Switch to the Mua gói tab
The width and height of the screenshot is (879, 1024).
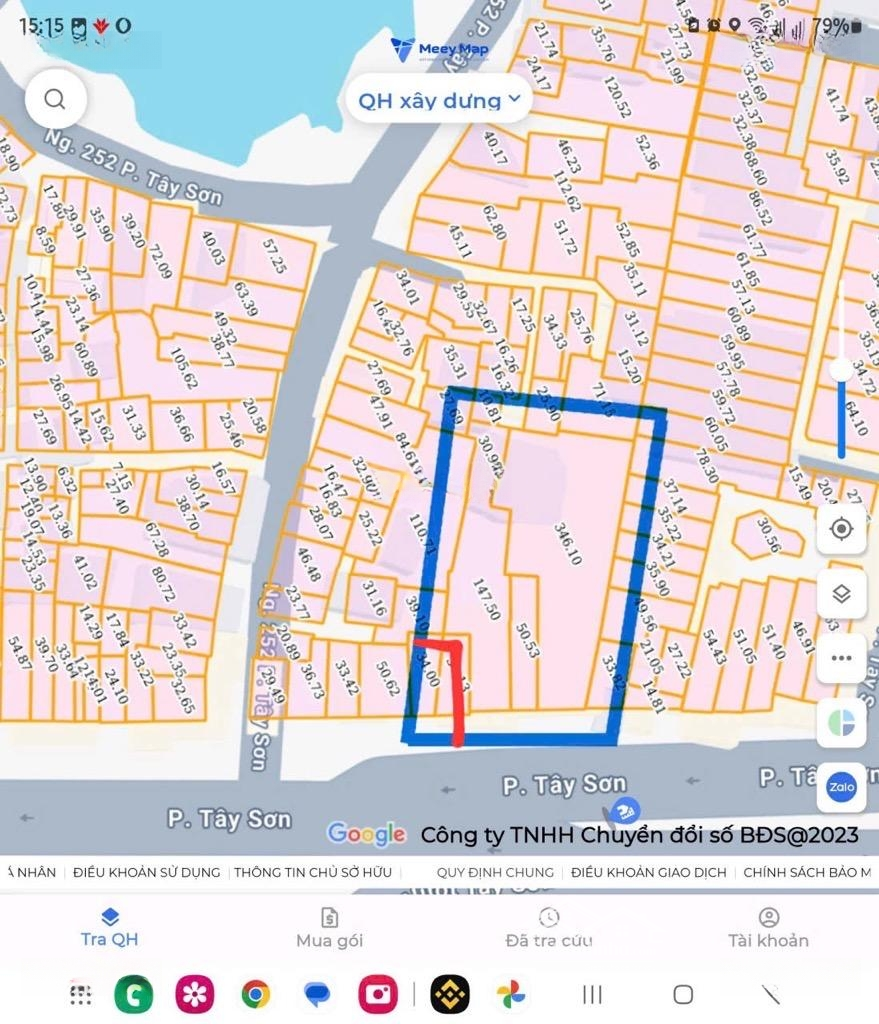coord(329,928)
